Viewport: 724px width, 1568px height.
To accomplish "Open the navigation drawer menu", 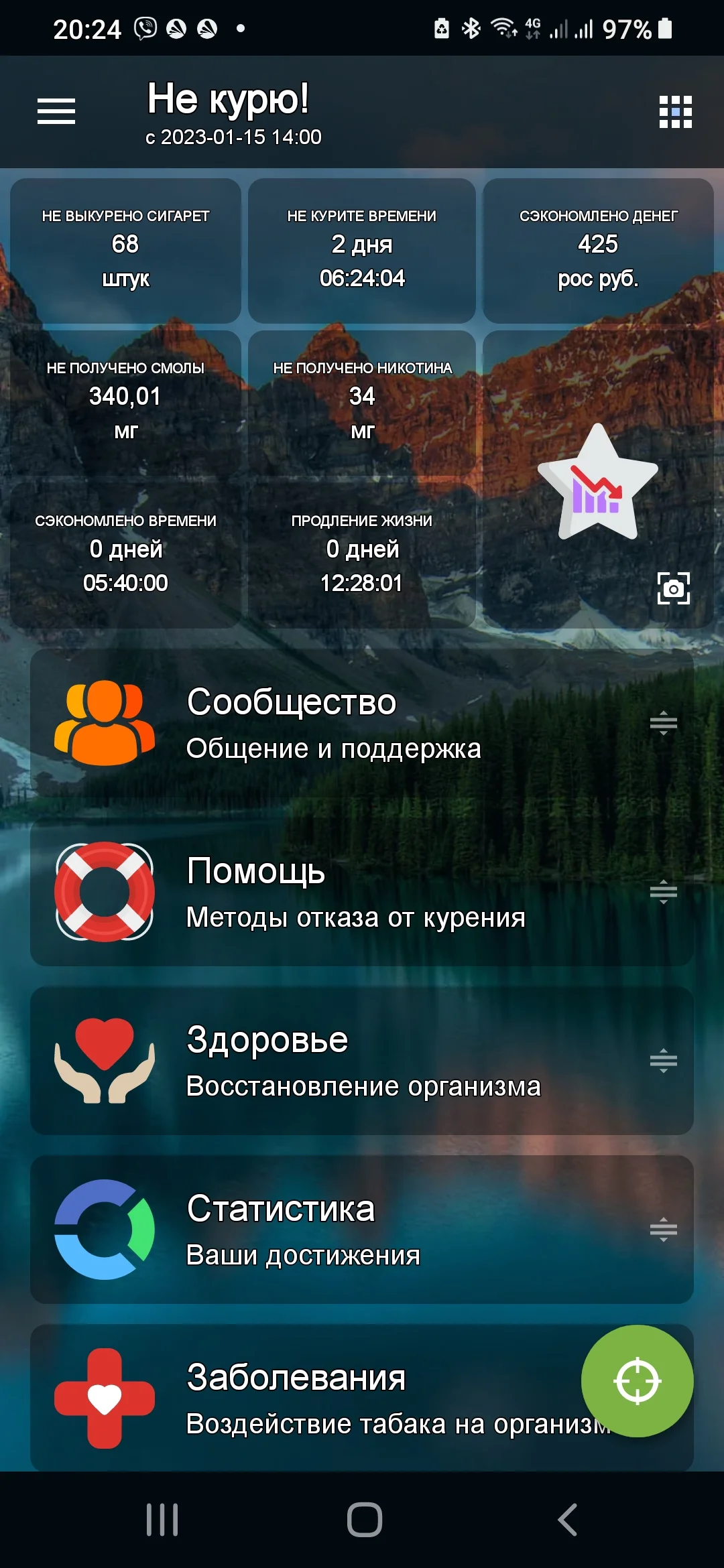I will point(56,111).
